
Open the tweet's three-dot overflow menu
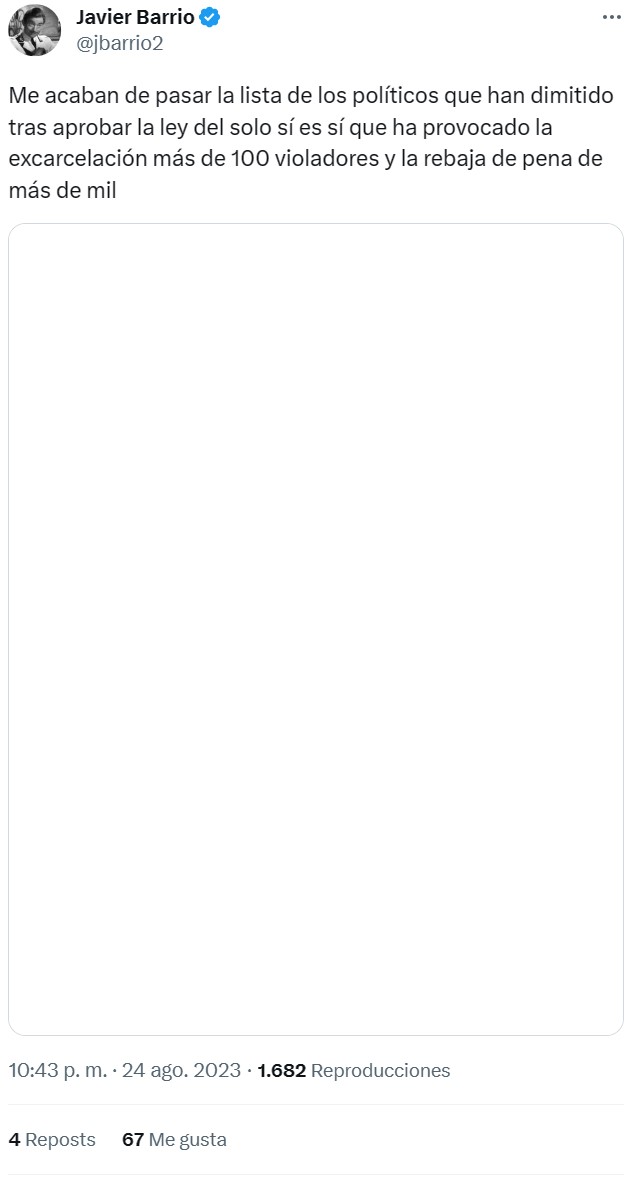[x=611, y=18]
